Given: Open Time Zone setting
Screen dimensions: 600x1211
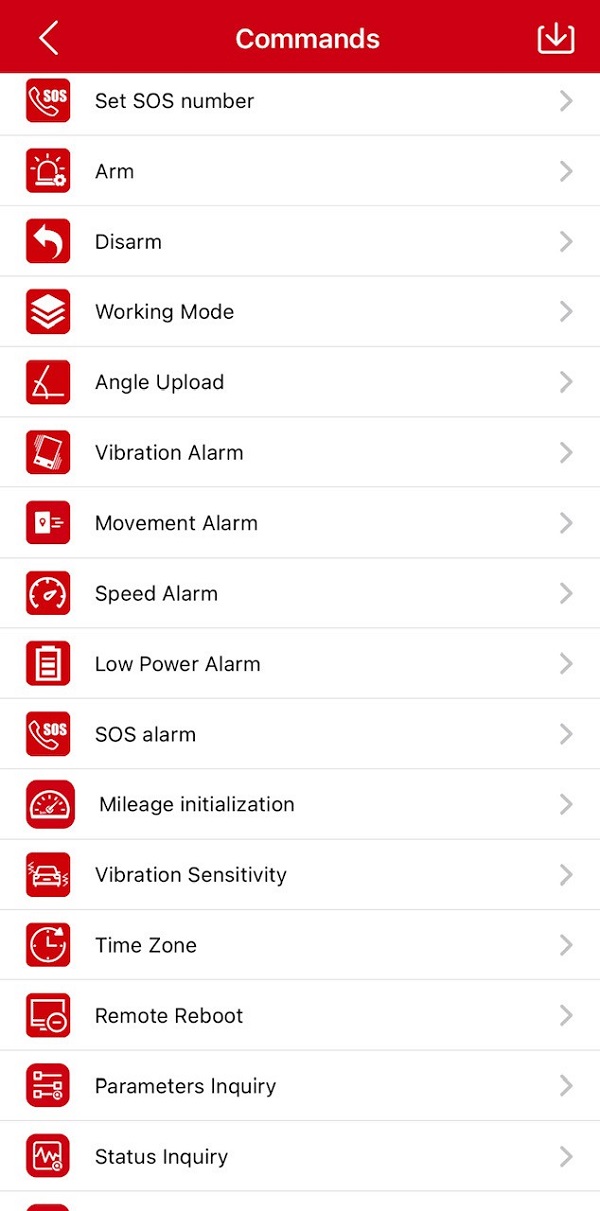Looking at the screenshot, I should click(x=300, y=945).
